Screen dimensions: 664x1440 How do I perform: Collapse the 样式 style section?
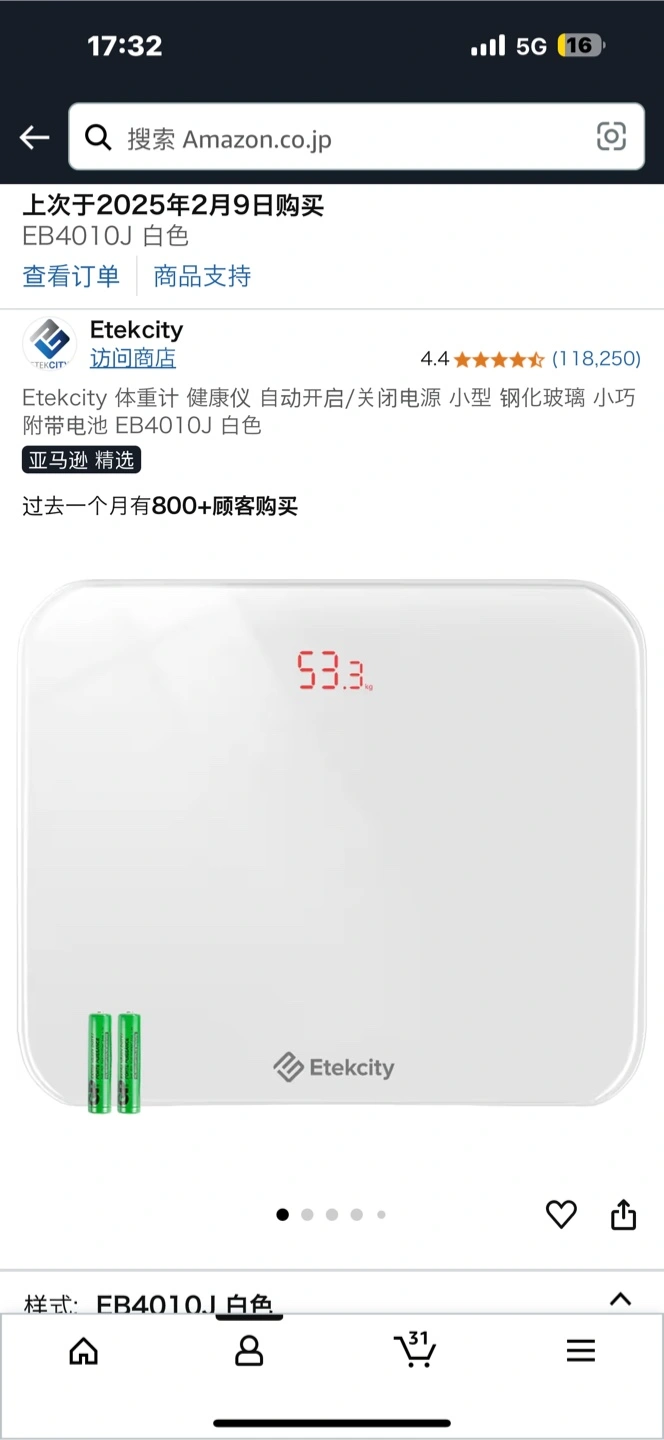tap(620, 1299)
